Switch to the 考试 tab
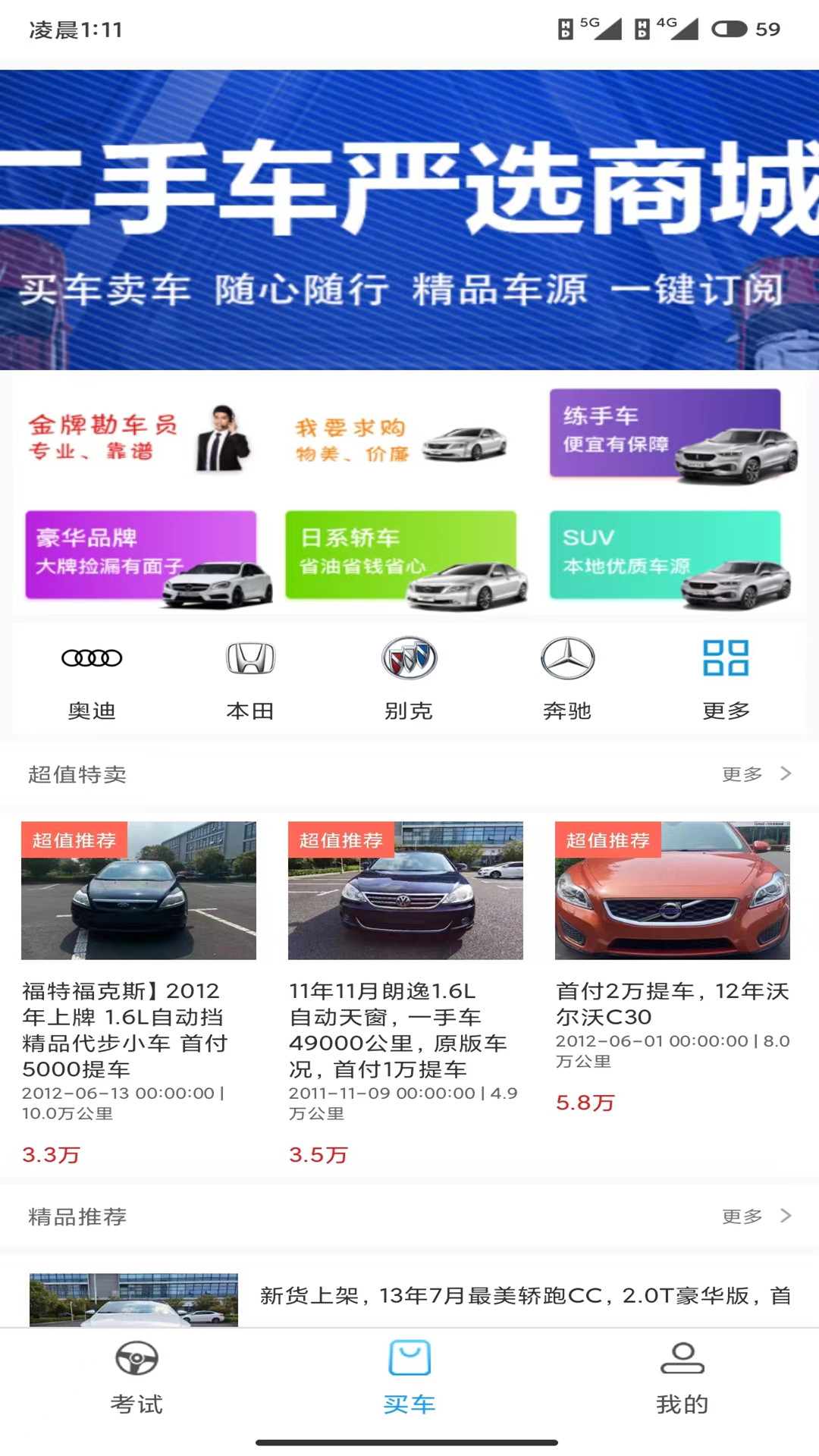 [137, 1380]
